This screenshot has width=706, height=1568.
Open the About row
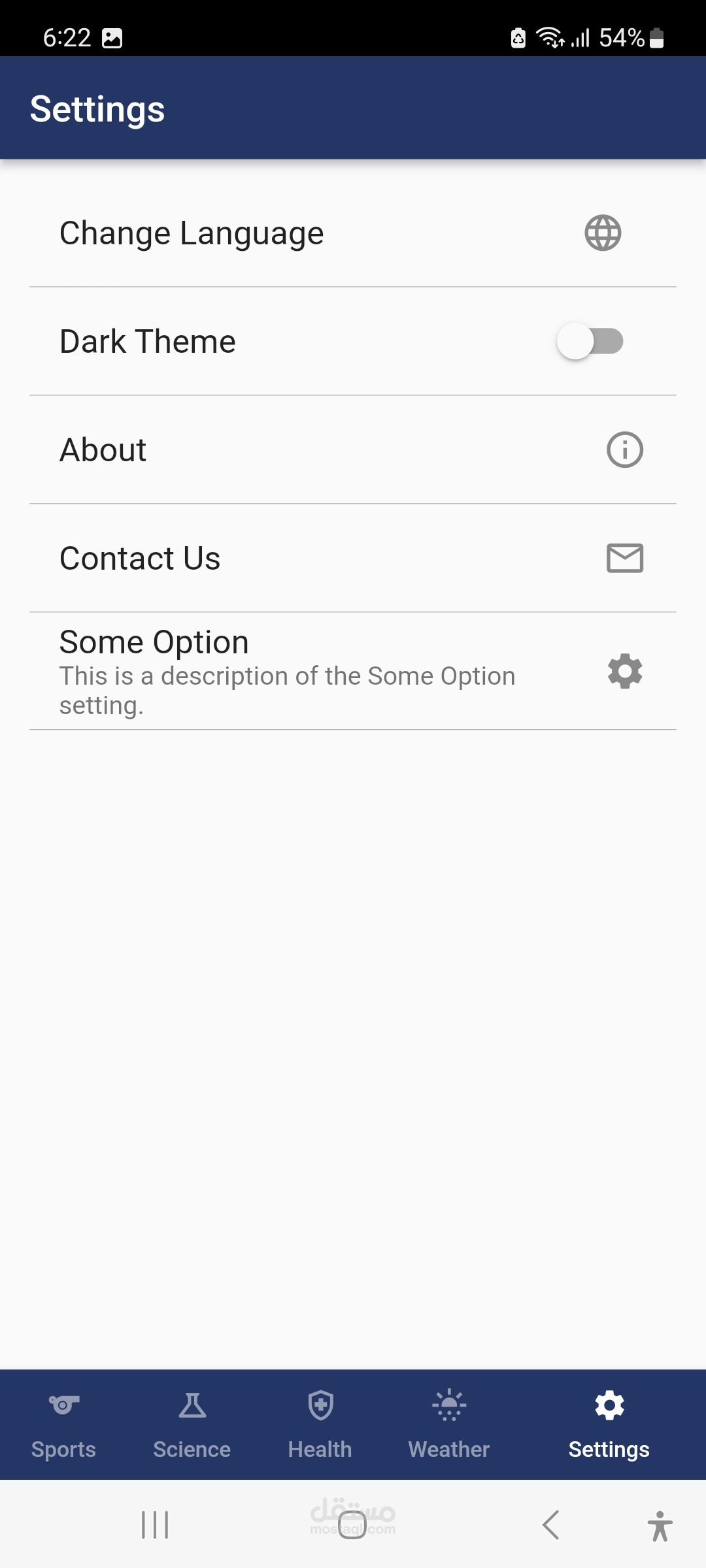click(353, 450)
